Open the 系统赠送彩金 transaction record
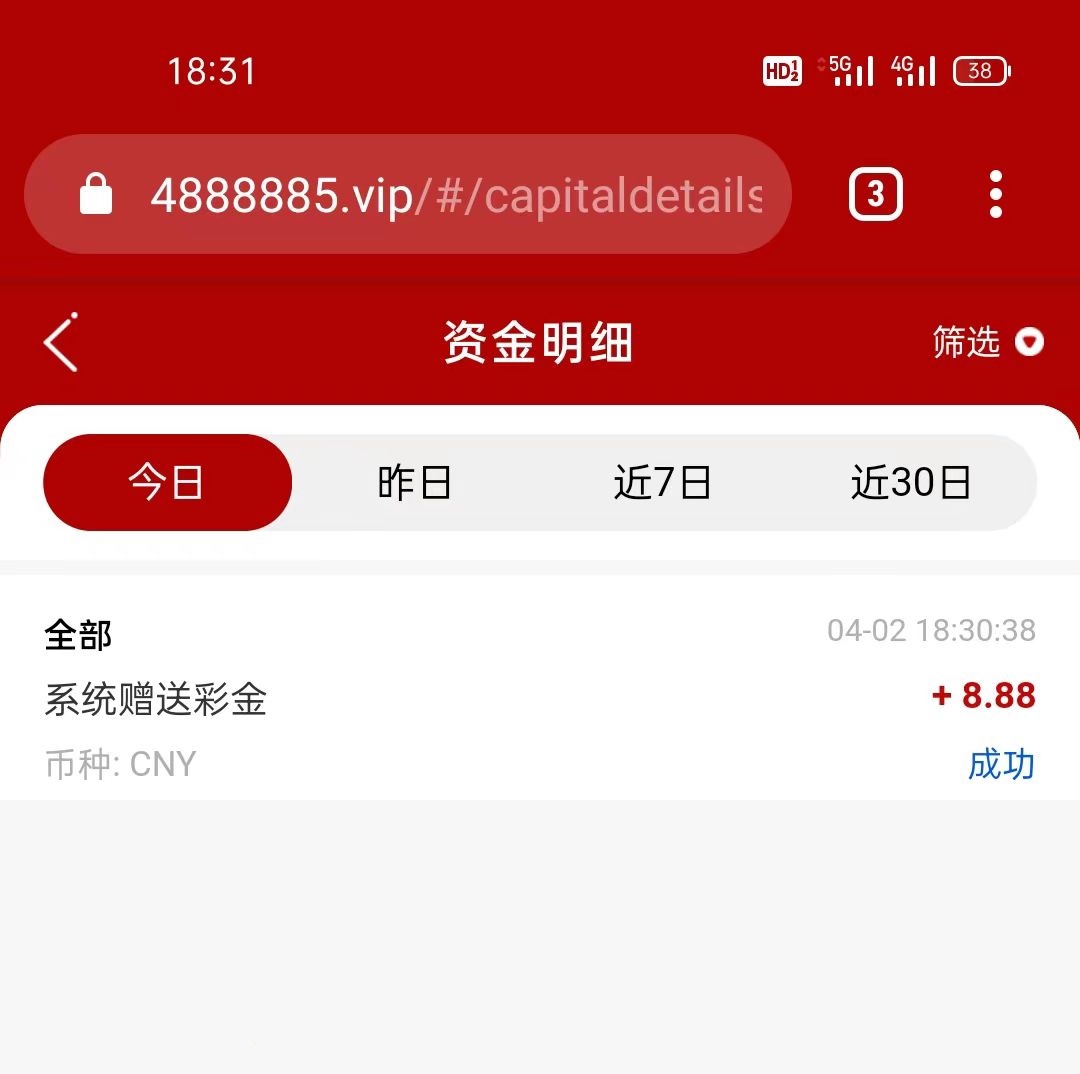Viewport: 1080px width, 1074px height. point(540,698)
